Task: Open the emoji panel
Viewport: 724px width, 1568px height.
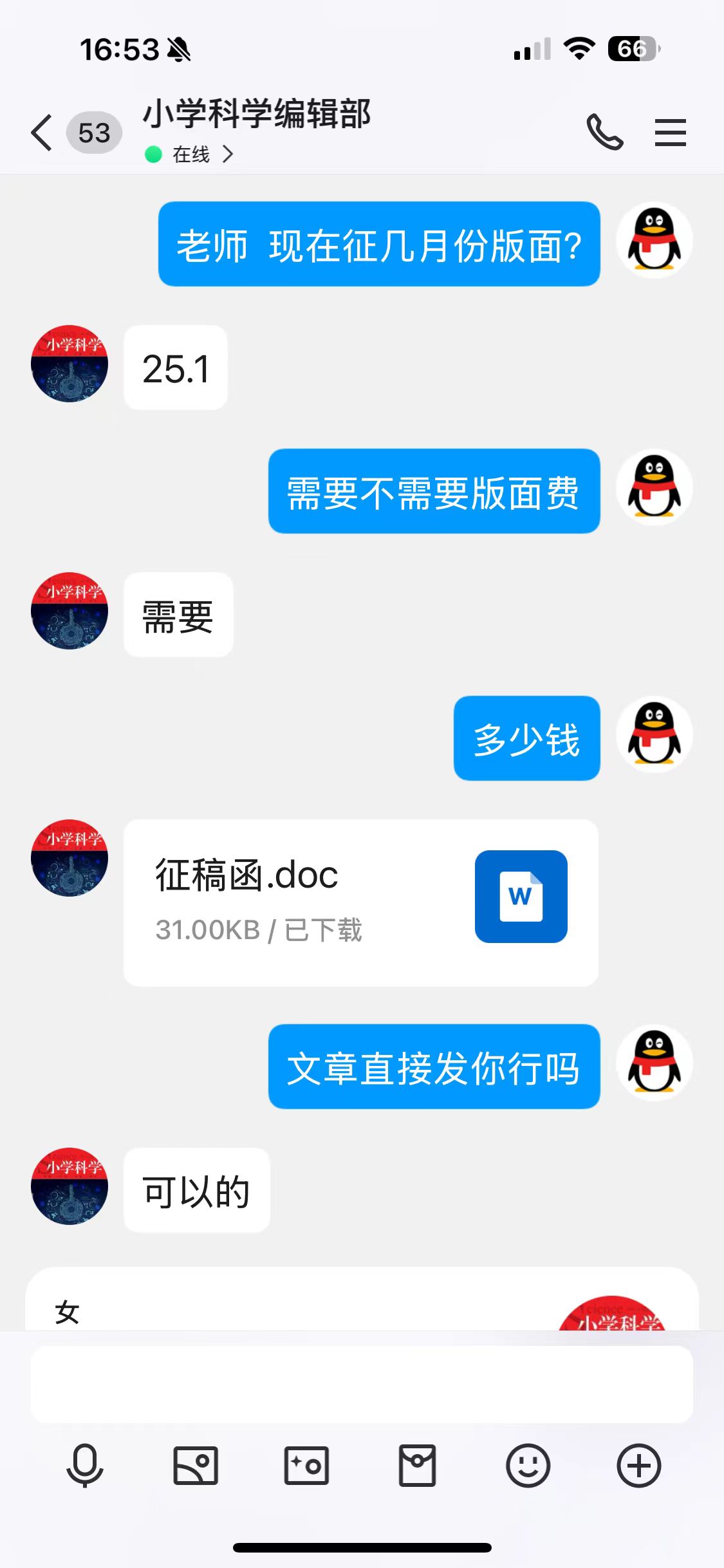Action: [528, 1466]
